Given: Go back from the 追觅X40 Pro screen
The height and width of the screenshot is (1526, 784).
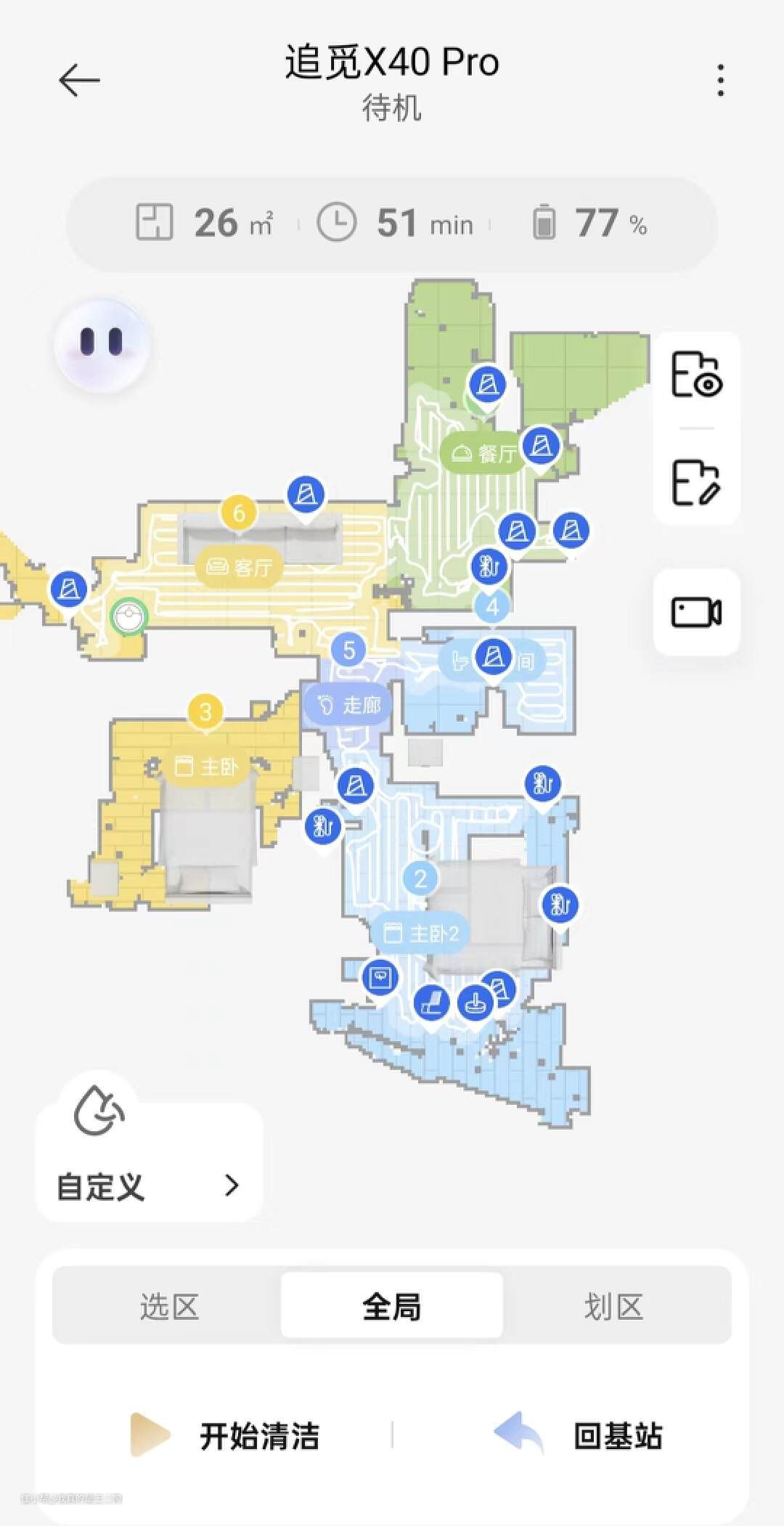Looking at the screenshot, I should tap(78, 80).
